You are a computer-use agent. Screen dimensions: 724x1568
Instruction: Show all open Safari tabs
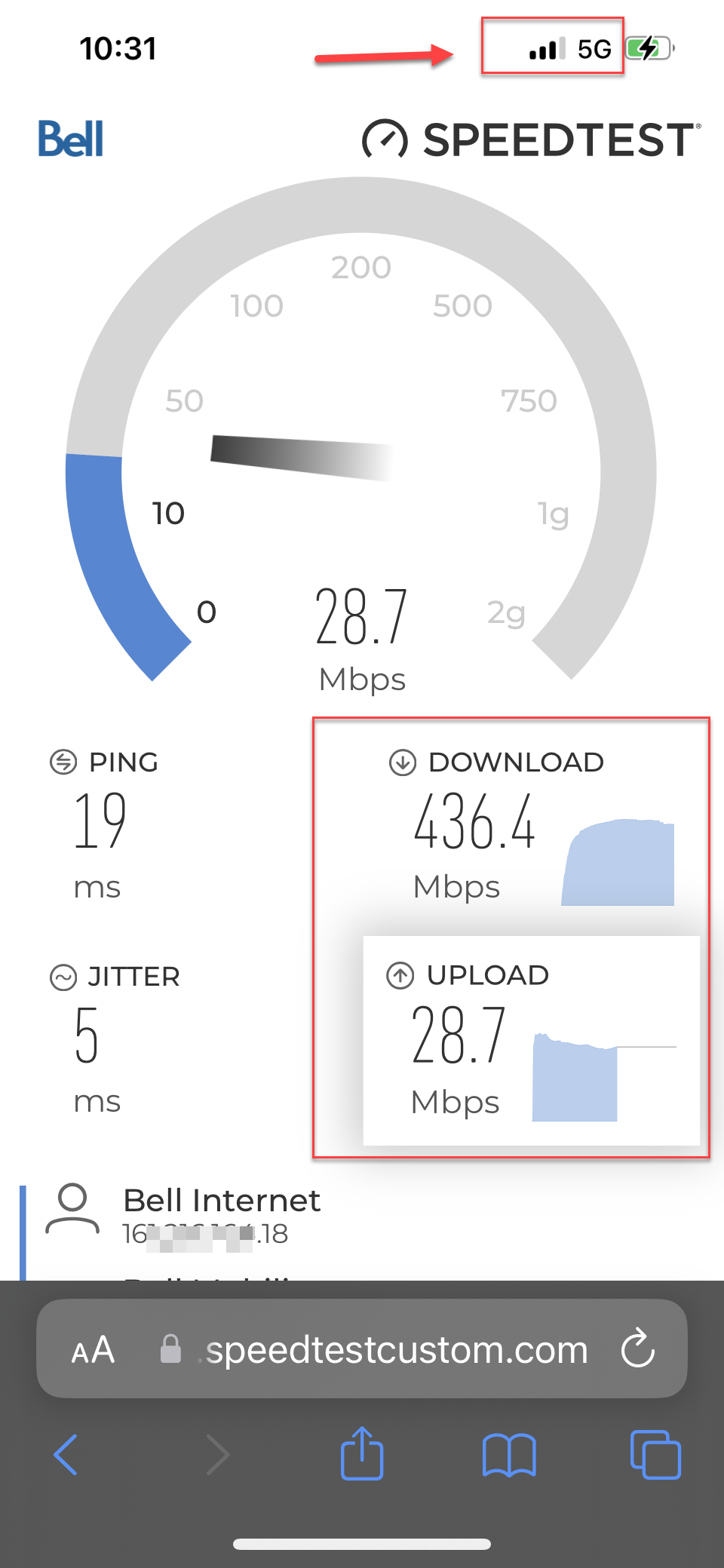click(655, 1454)
